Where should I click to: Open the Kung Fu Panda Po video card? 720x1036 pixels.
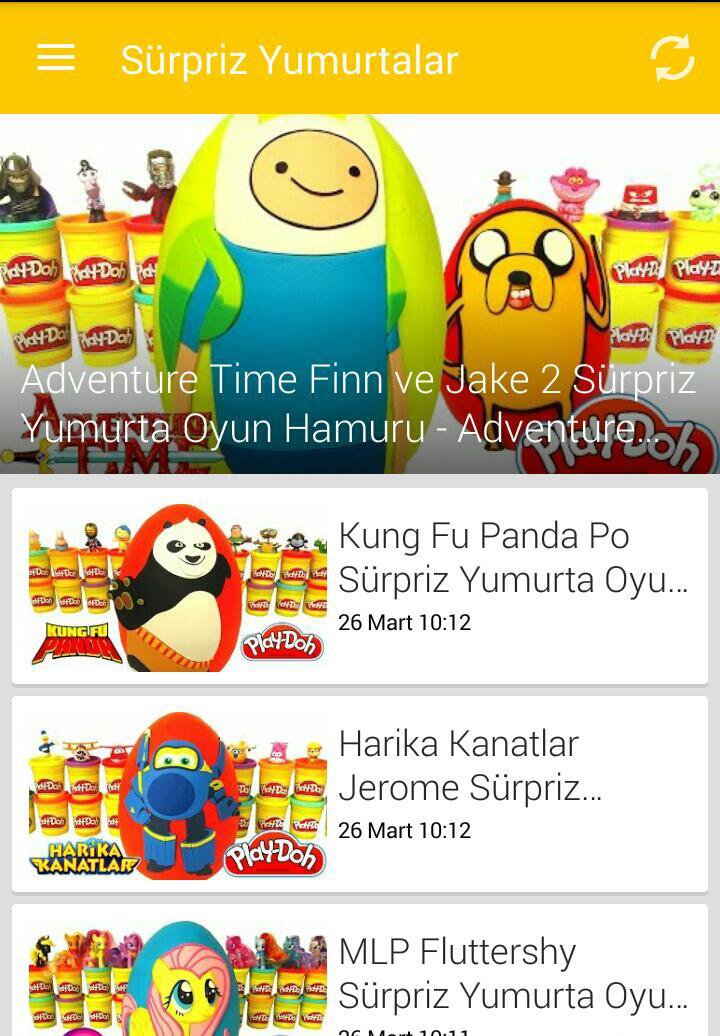coord(360,586)
